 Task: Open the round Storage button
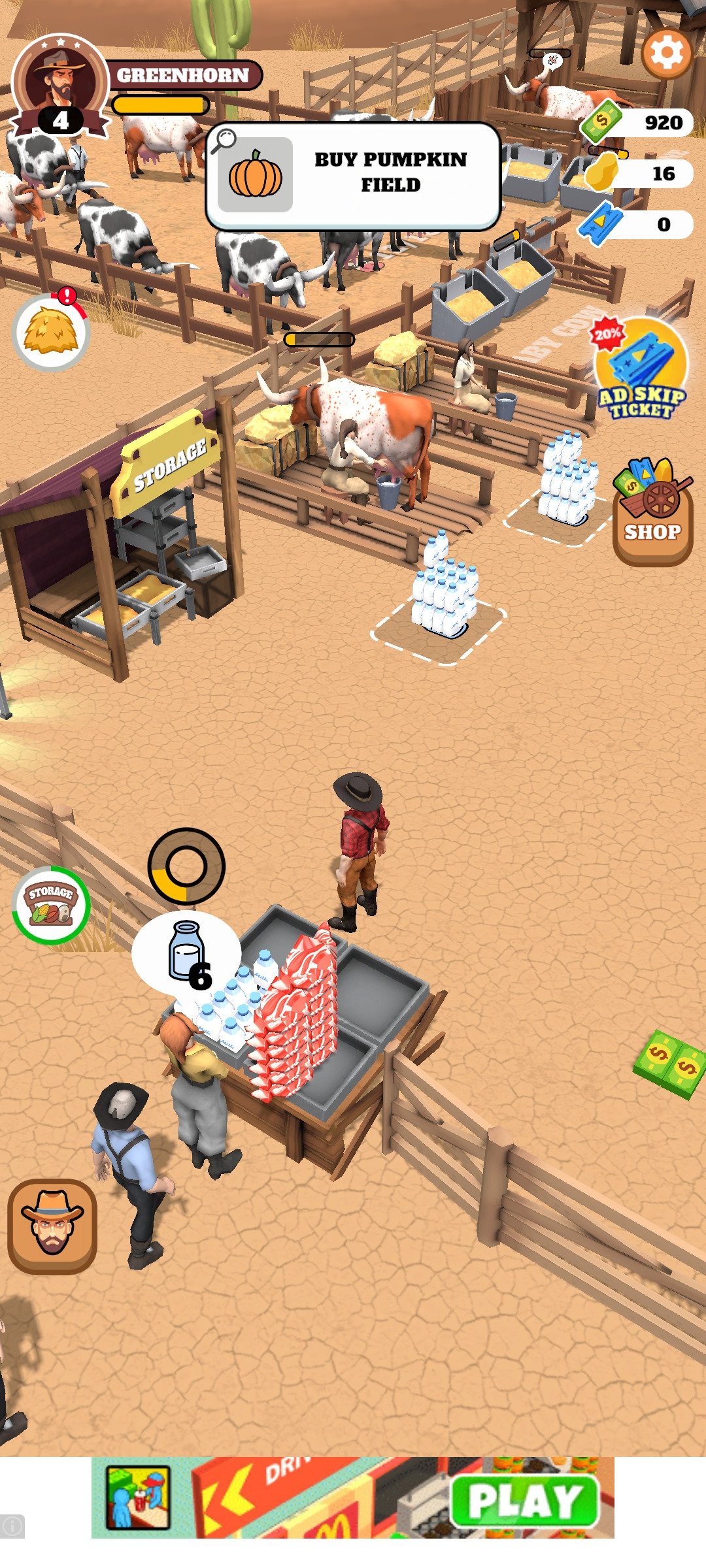[52, 904]
